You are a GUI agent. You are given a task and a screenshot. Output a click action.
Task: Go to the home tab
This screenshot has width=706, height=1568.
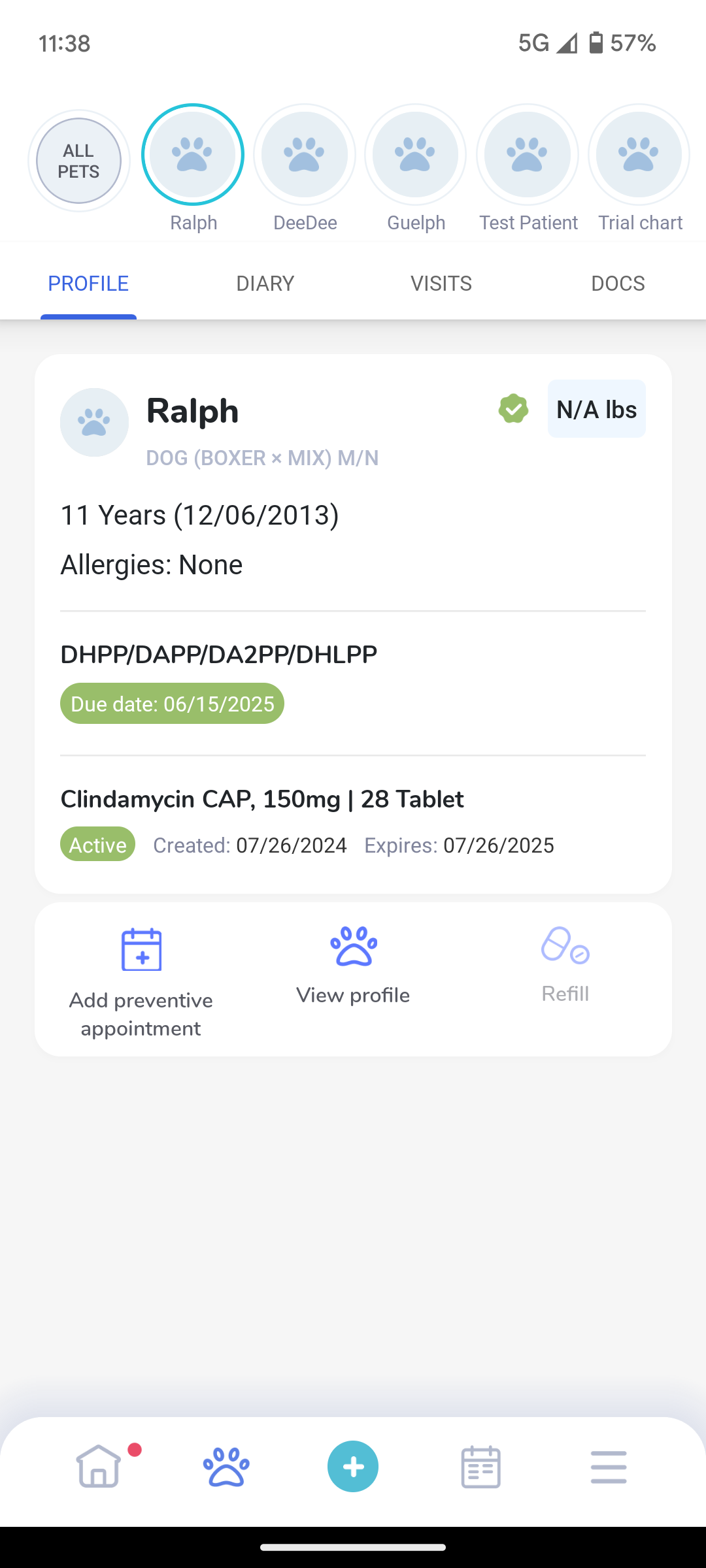click(99, 1467)
